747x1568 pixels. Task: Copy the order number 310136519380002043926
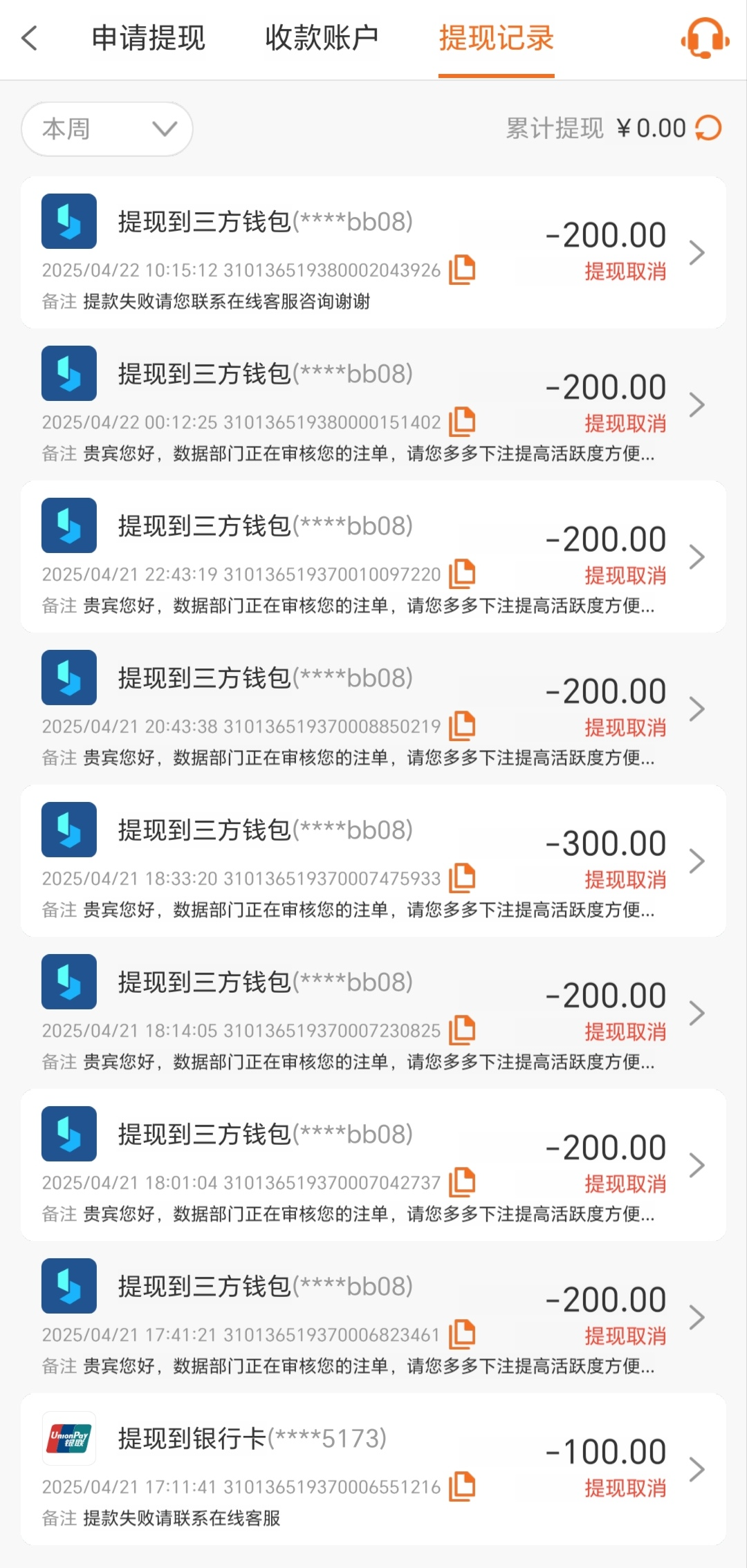click(462, 270)
